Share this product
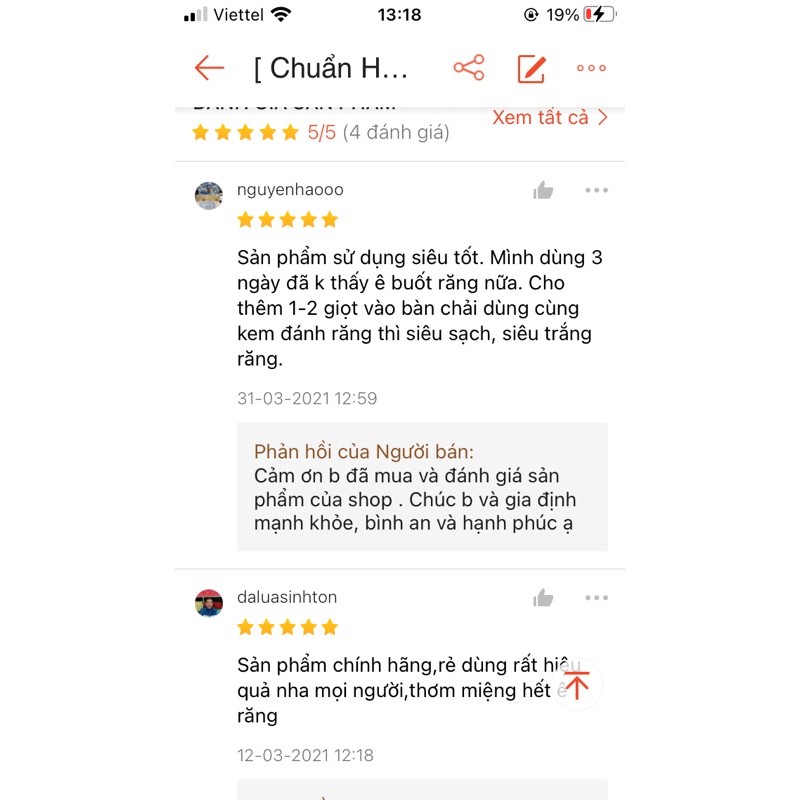 (x=468, y=68)
